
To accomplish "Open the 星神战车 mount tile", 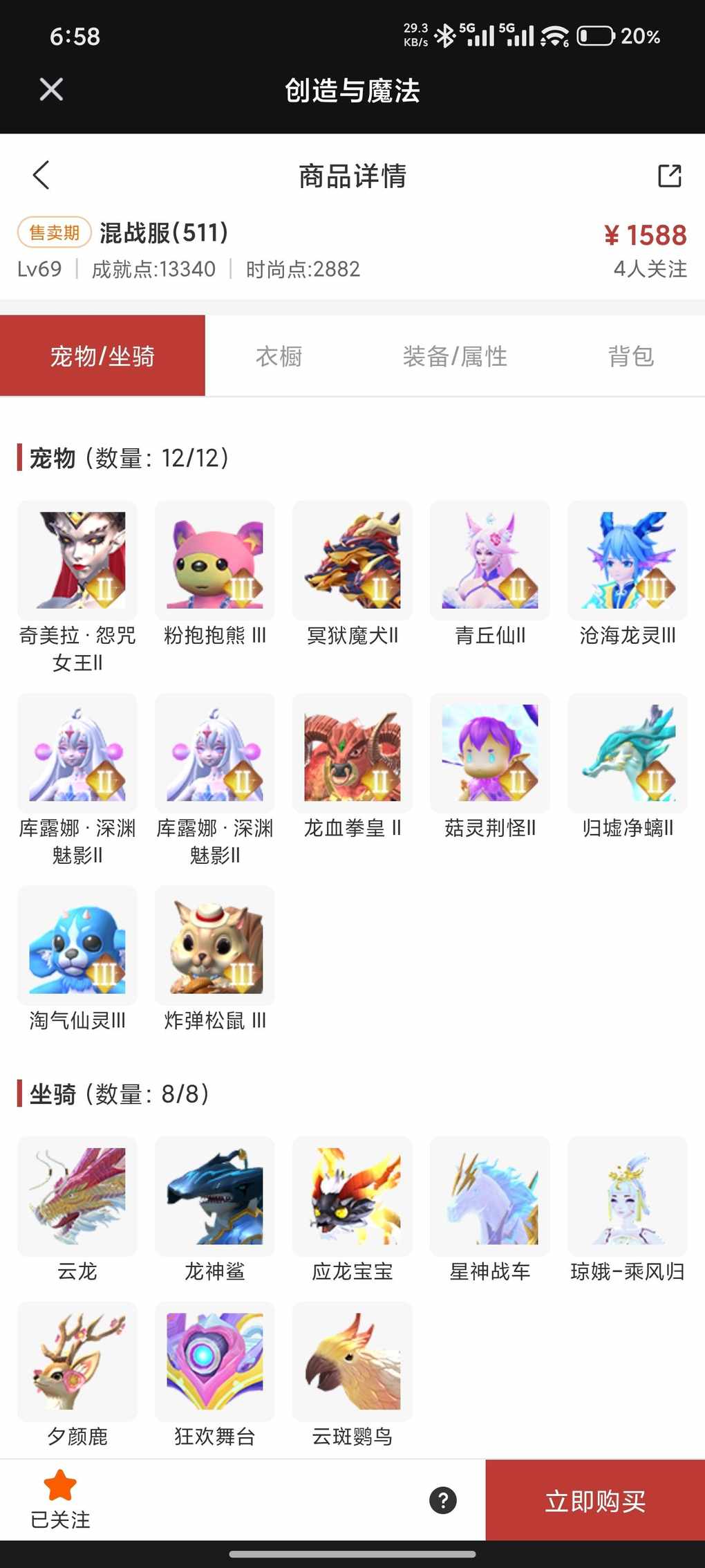I will pyautogui.click(x=490, y=1196).
